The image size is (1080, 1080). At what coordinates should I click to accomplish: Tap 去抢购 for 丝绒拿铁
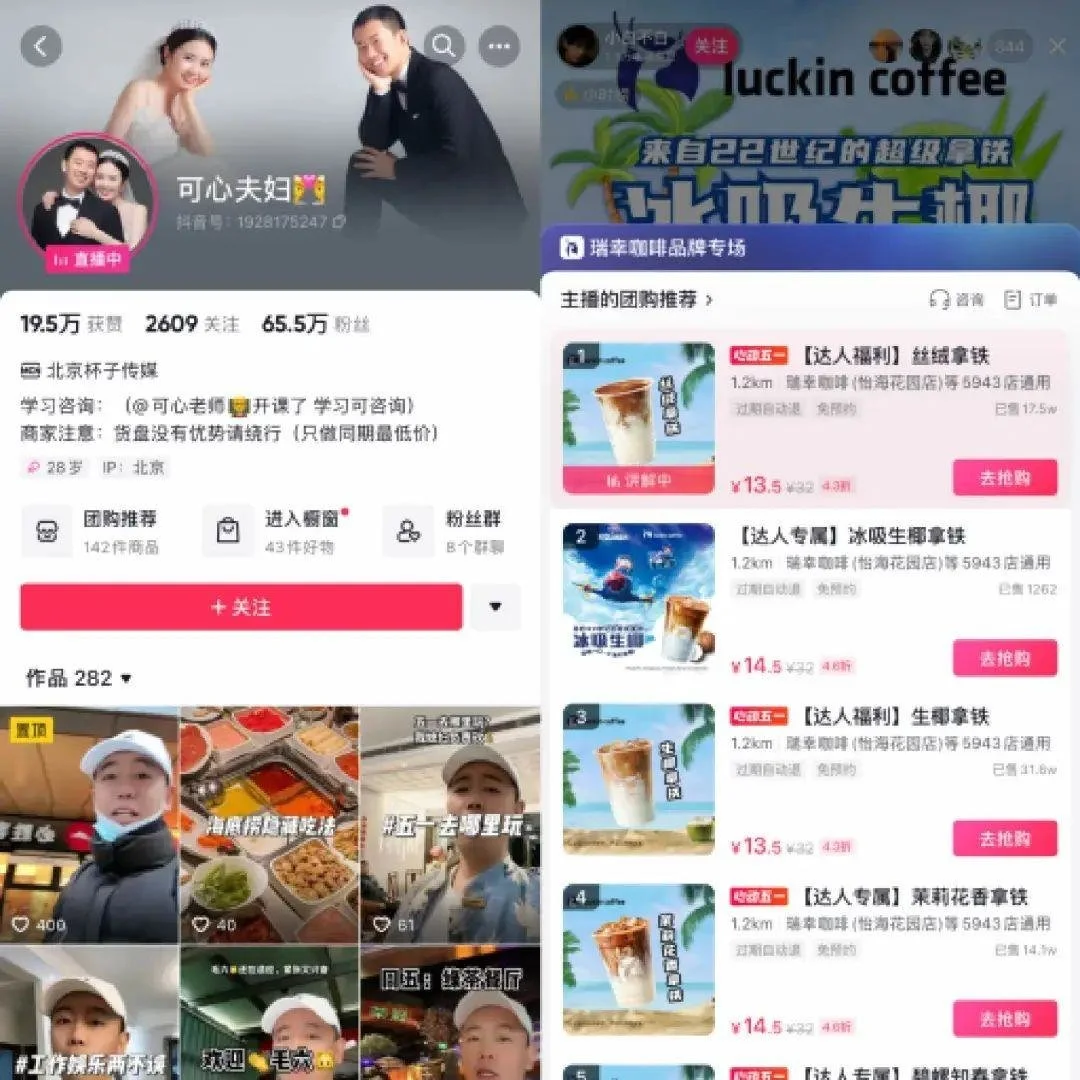click(1004, 478)
